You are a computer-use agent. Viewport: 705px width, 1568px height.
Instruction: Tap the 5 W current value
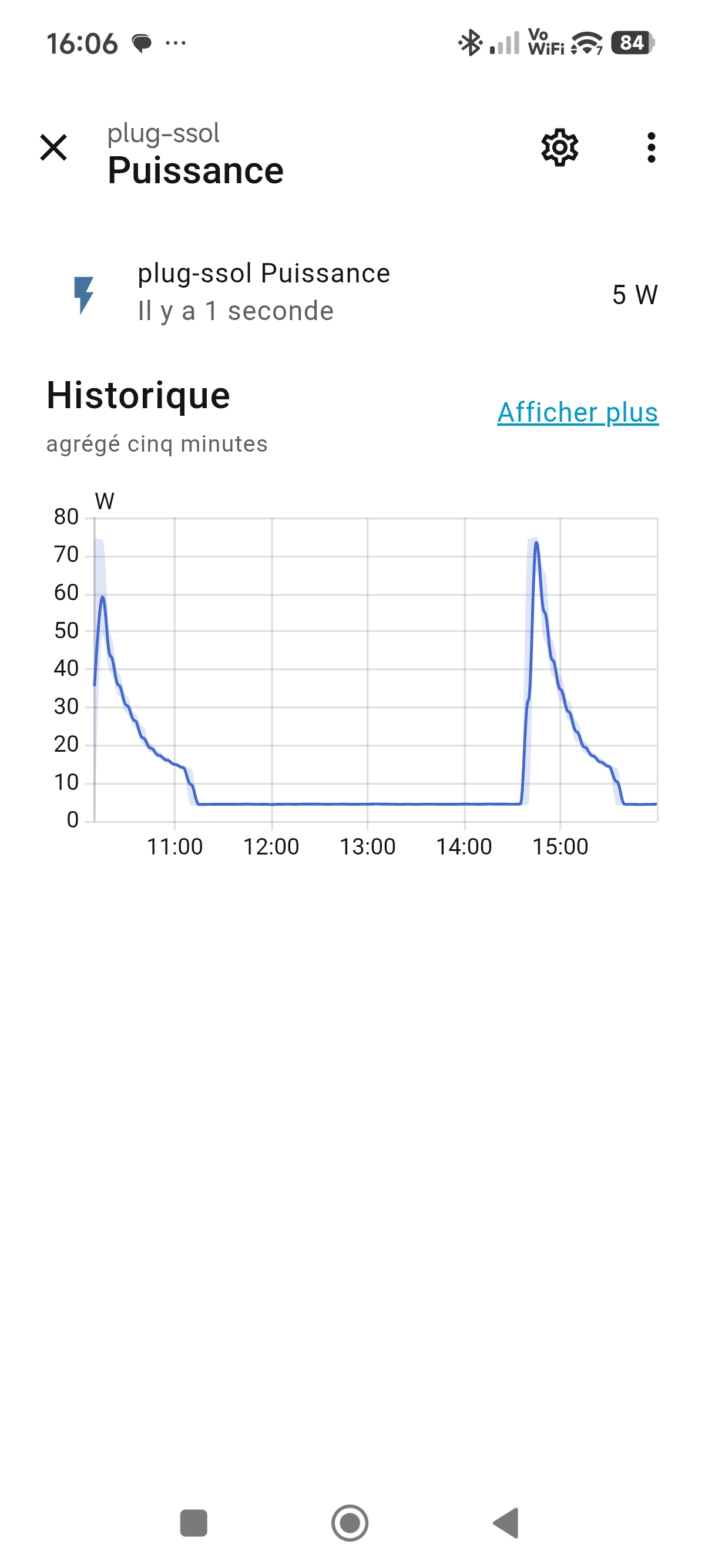coord(635,294)
